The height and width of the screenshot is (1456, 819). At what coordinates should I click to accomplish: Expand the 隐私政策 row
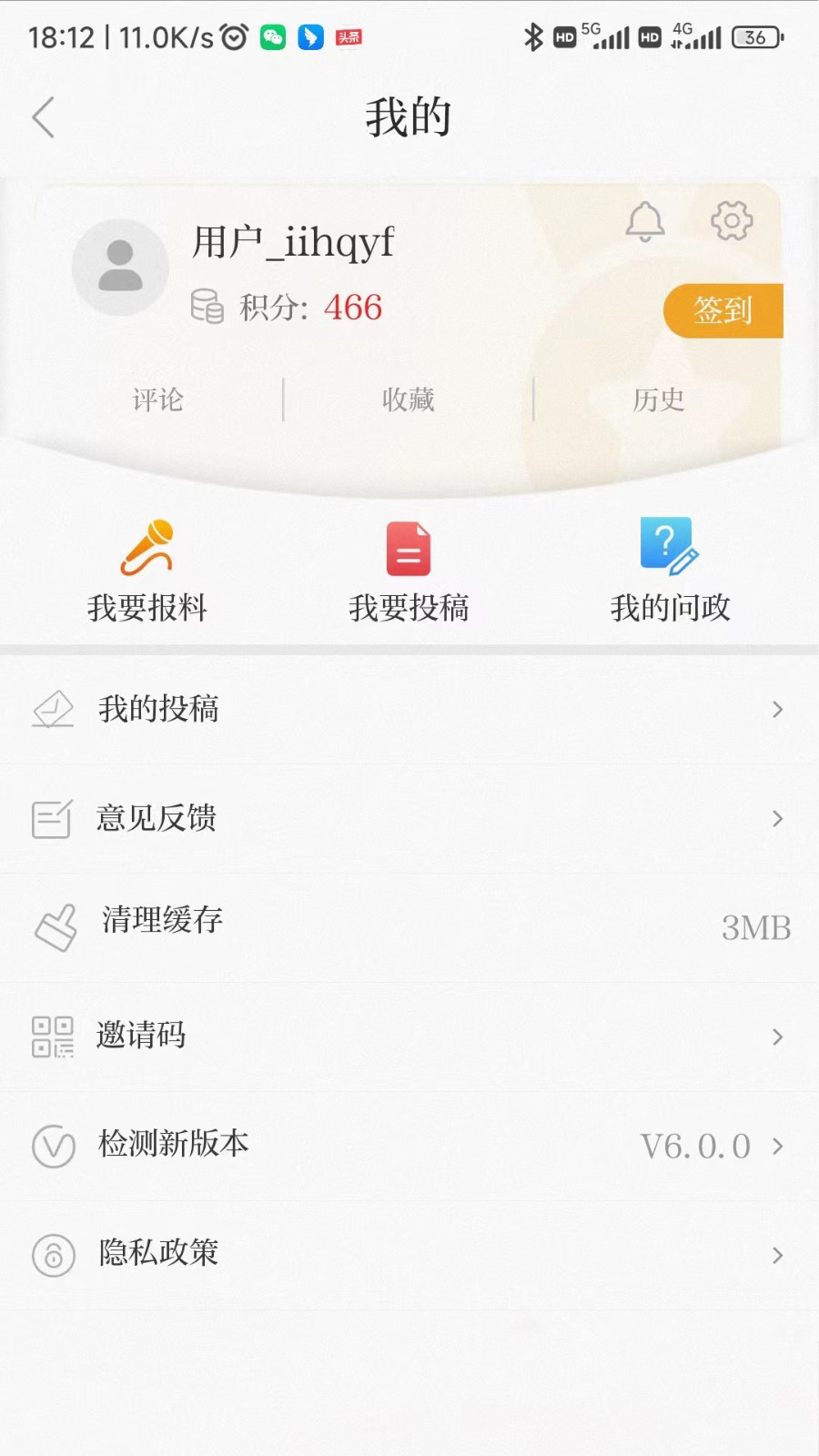coord(409,1255)
